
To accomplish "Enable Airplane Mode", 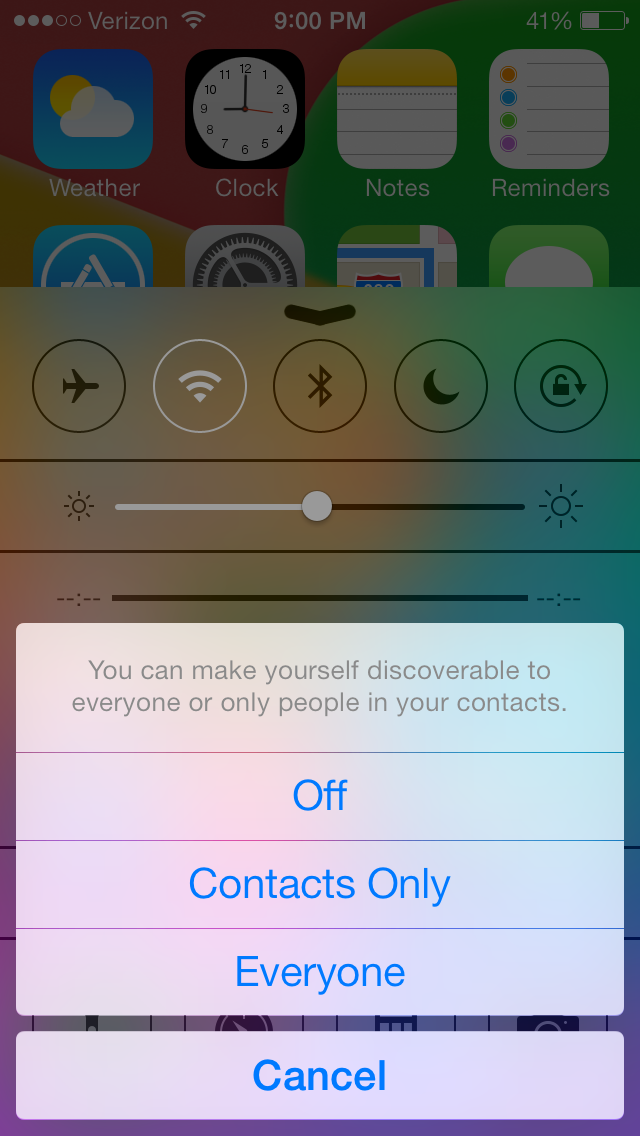I will [x=79, y=386].
